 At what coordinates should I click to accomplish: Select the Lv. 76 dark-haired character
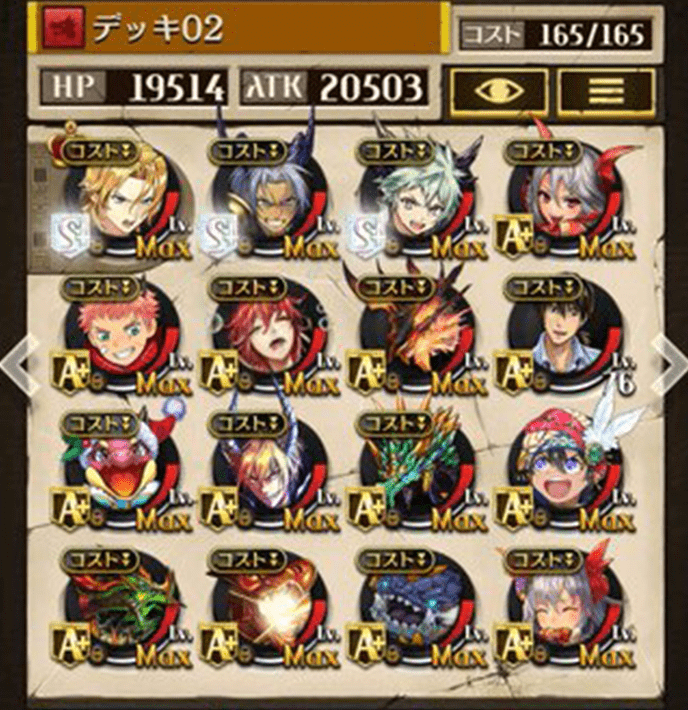562,335
